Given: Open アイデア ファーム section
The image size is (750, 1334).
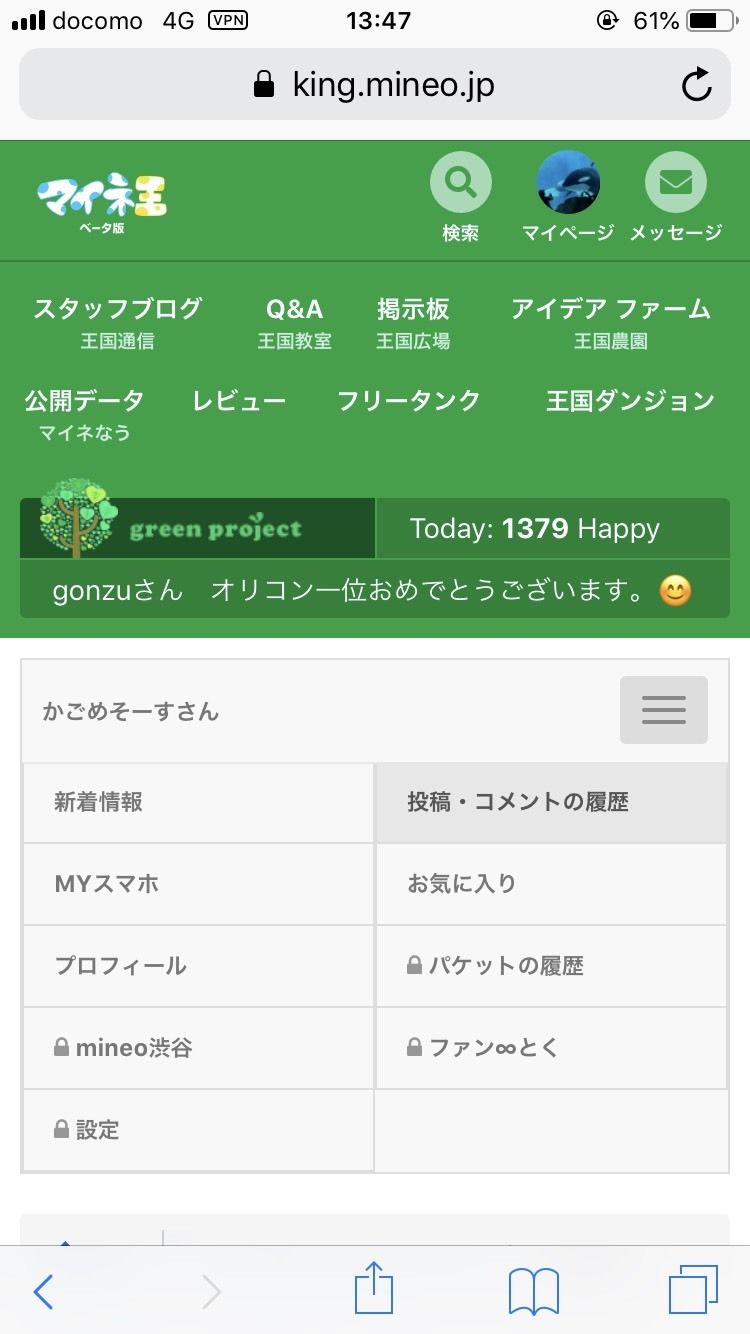Looking at the screenshot, I should point(610,321).
